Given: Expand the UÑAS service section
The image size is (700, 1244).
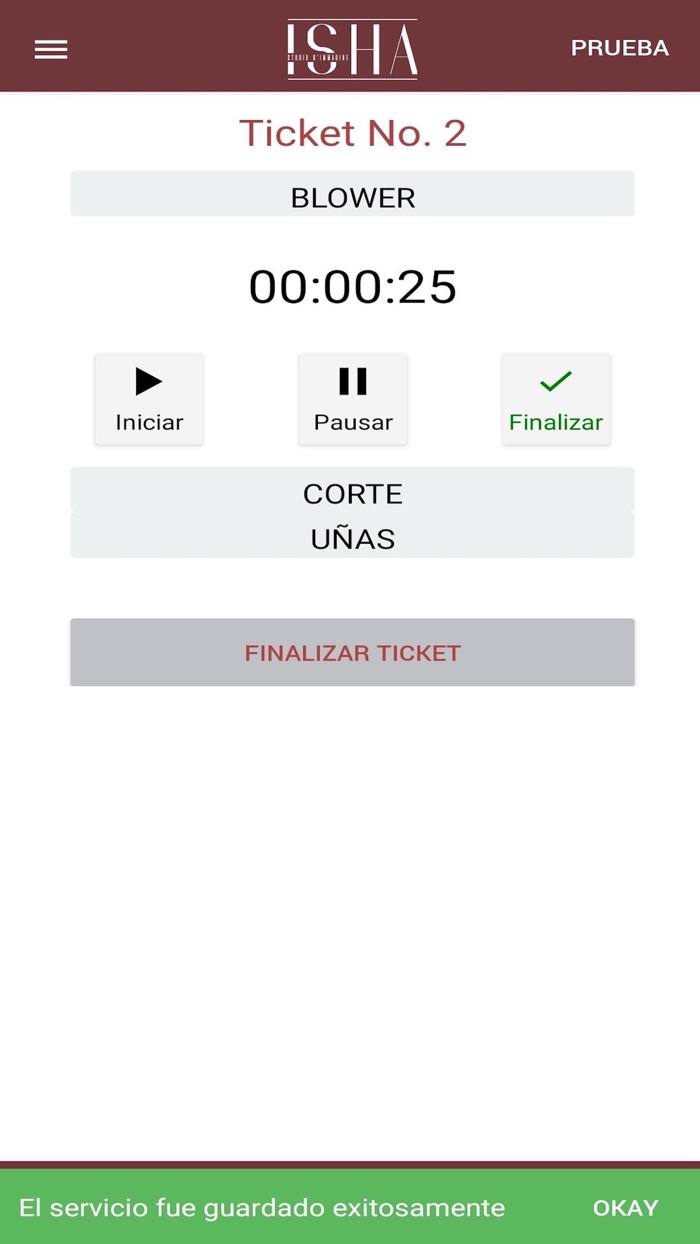Looking at the screenshot, I should (x=352, y=537).
